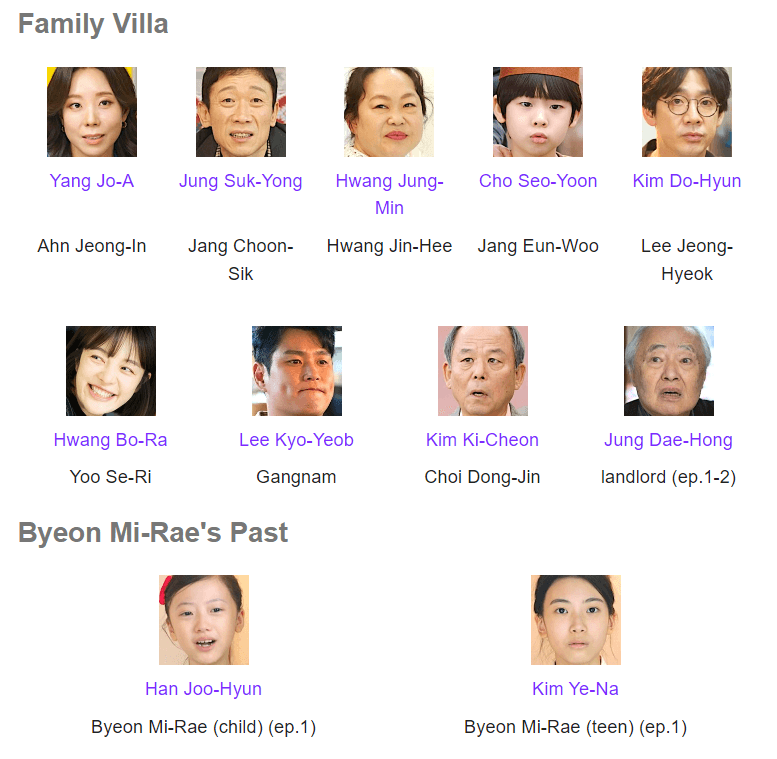Tap Kim Do-Hyun's photo thumbnail
Screen dimensions: 777x759
(687, 112)
